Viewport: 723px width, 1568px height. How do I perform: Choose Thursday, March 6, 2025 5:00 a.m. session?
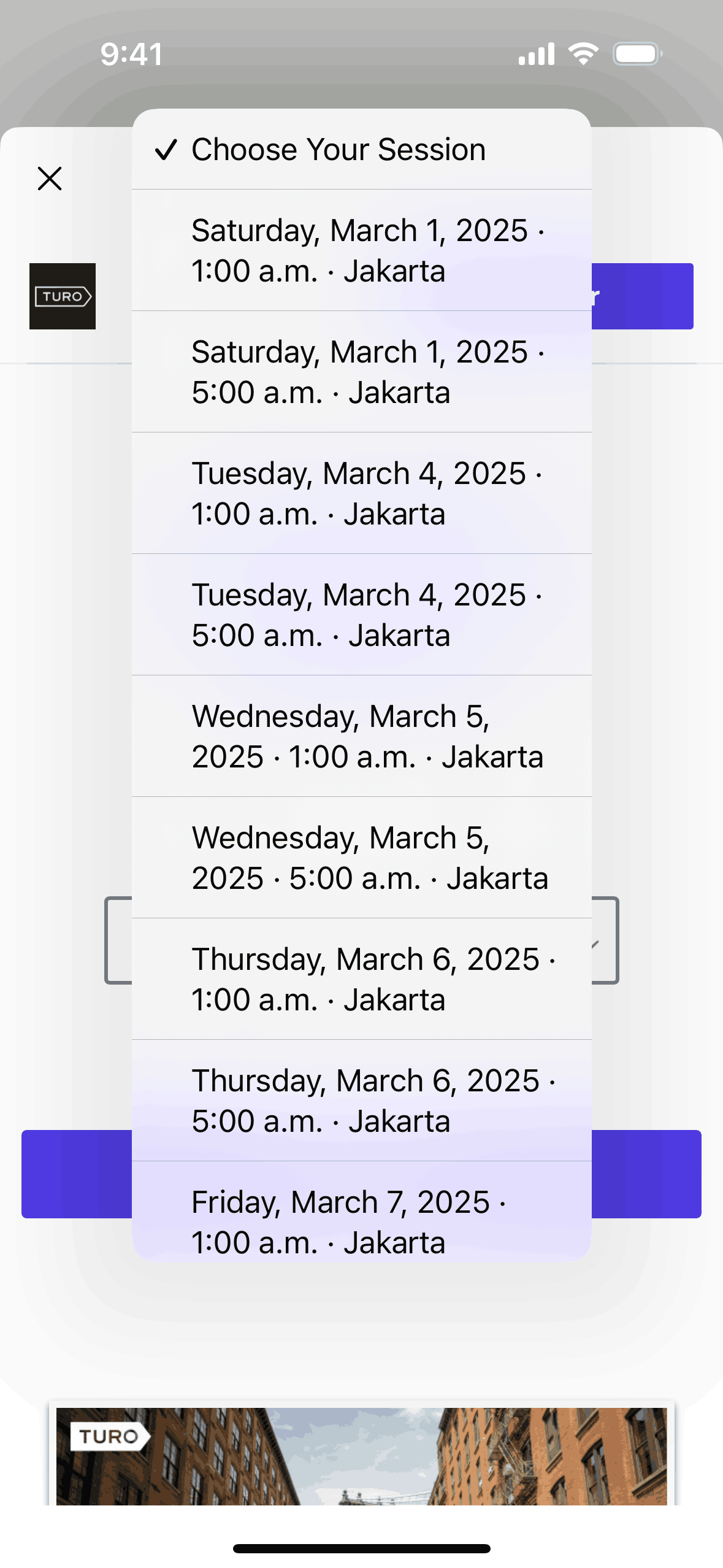(361, 1101)
